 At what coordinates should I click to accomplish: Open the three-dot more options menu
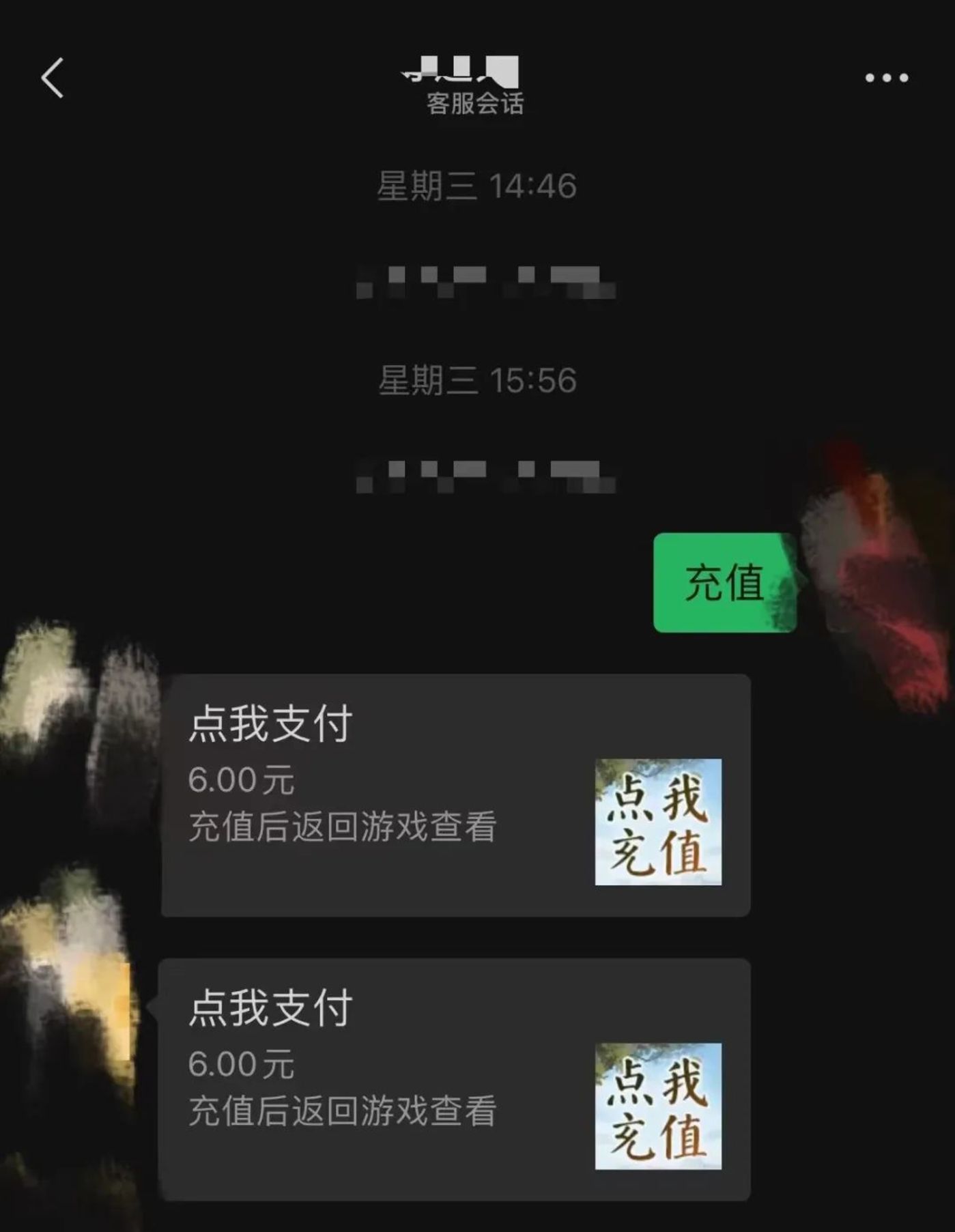[x=887, y=78]
